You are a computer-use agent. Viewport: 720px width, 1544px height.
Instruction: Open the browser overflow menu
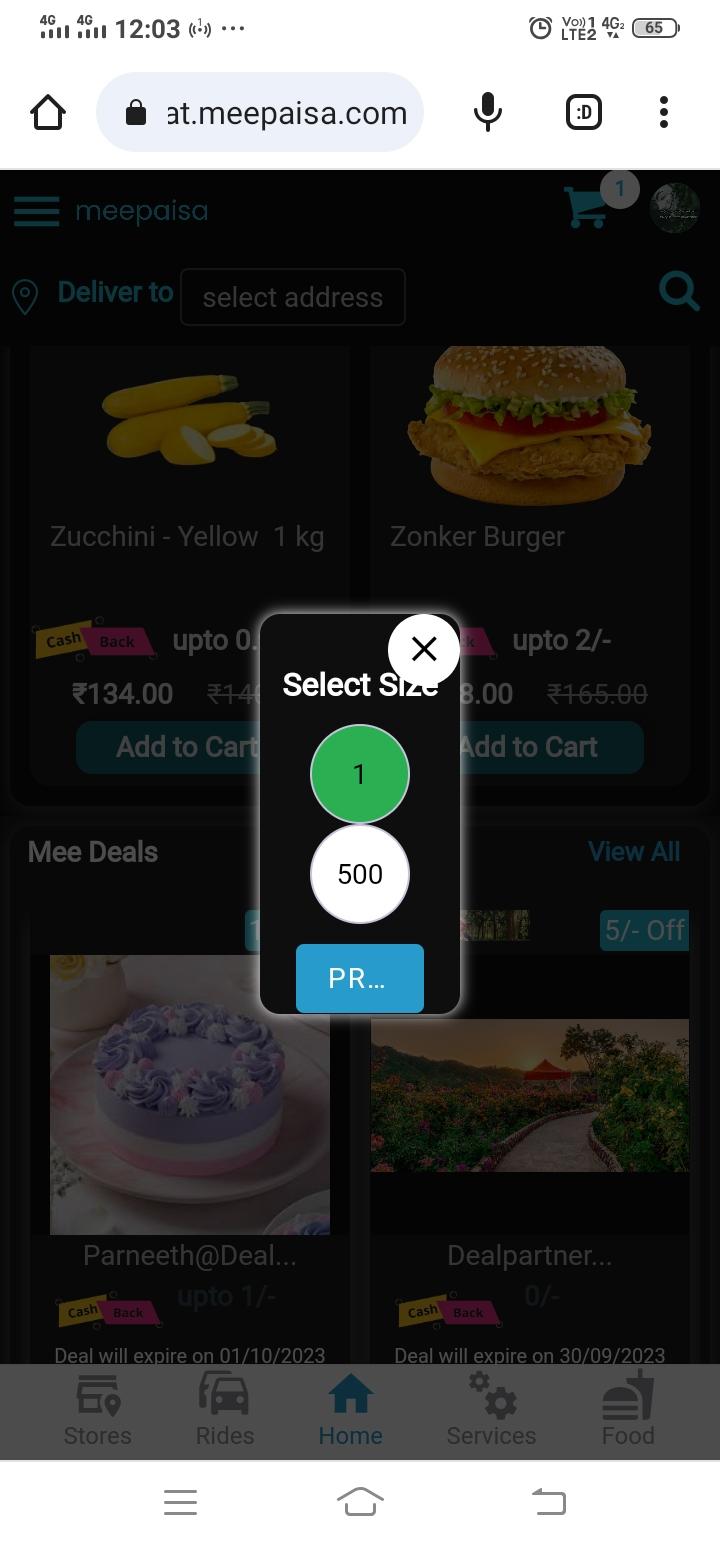click(664, 112)
